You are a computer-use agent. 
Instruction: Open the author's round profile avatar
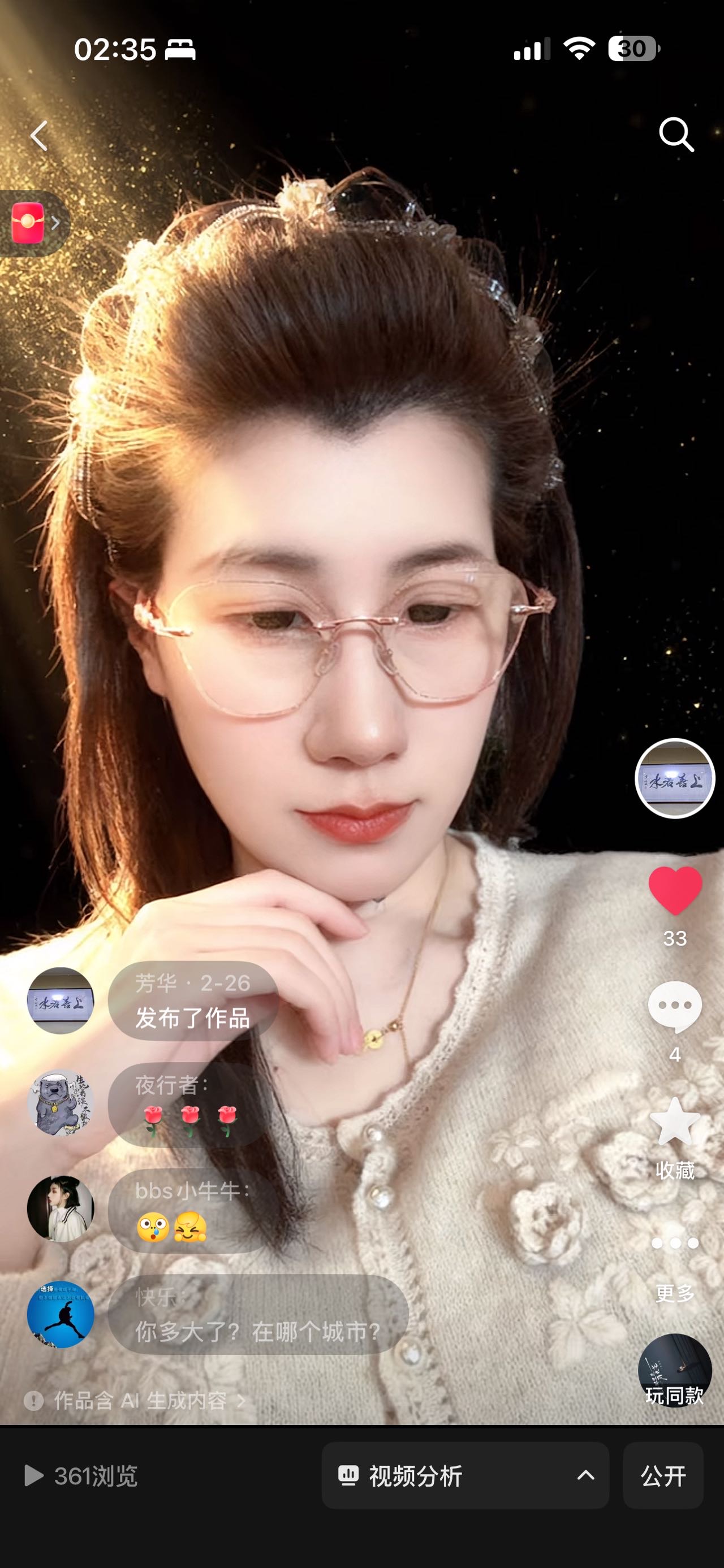click(x=675, y=778)
